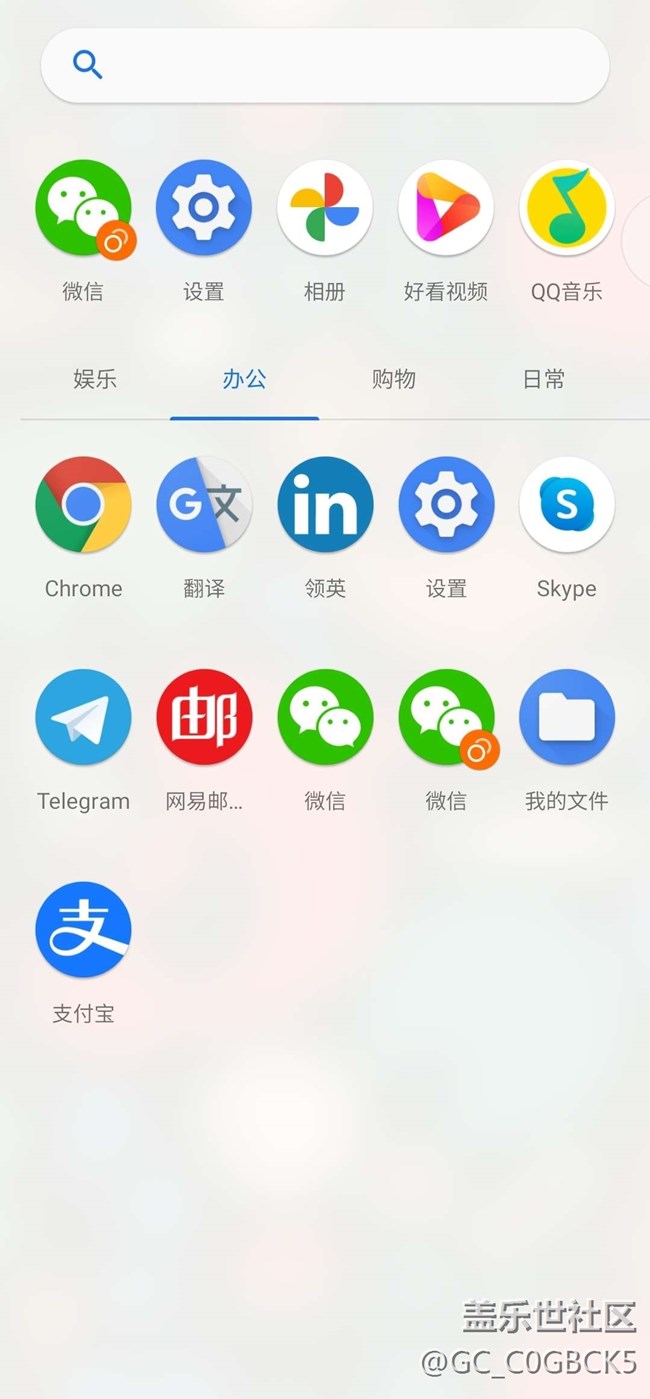Tap the search box at the top

[x=325, y=65]
